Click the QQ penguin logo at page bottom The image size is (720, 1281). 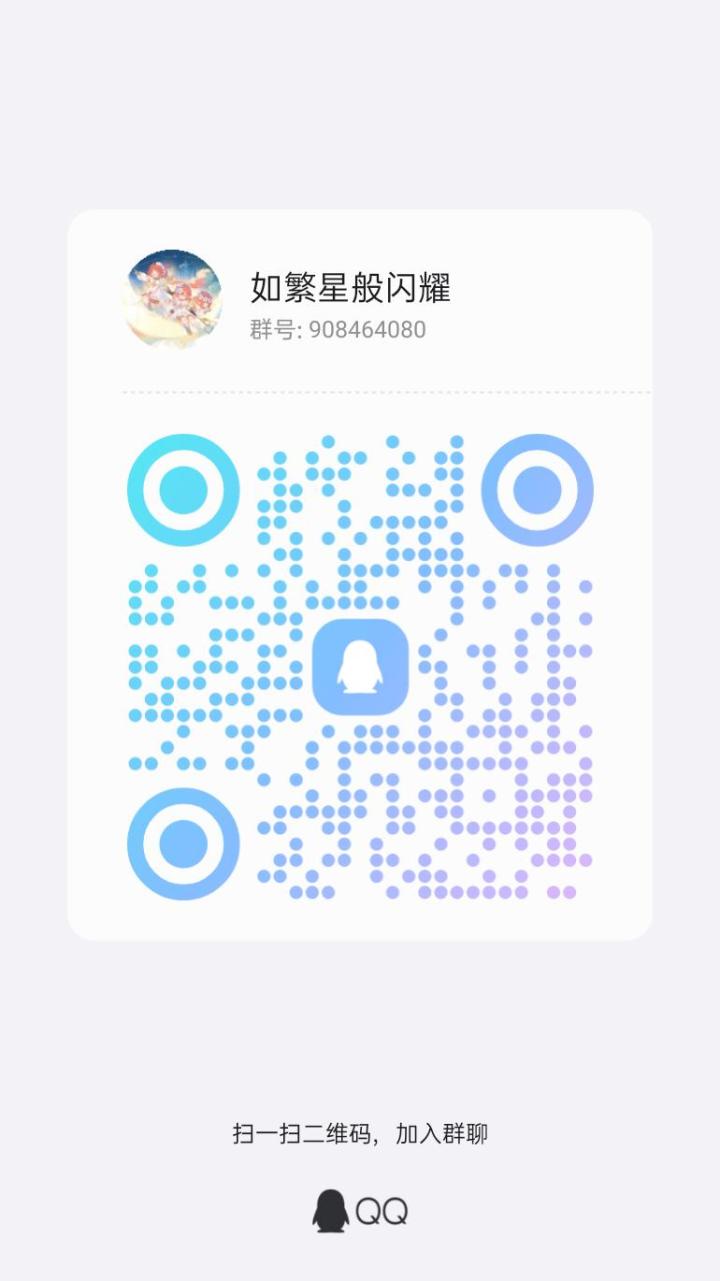point(330,1208)
